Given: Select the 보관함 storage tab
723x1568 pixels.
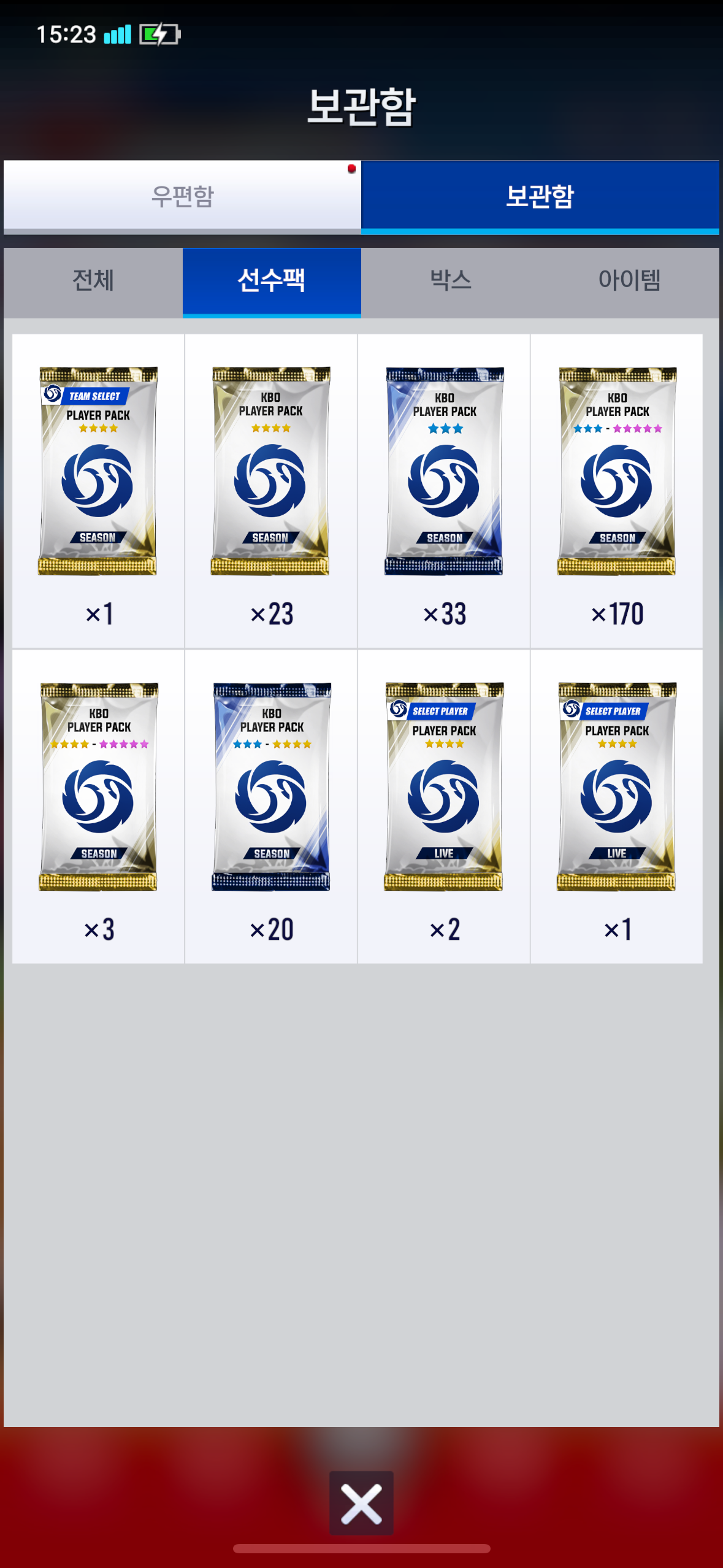Looking at the screenshot, I should click(x=540, y=196).
